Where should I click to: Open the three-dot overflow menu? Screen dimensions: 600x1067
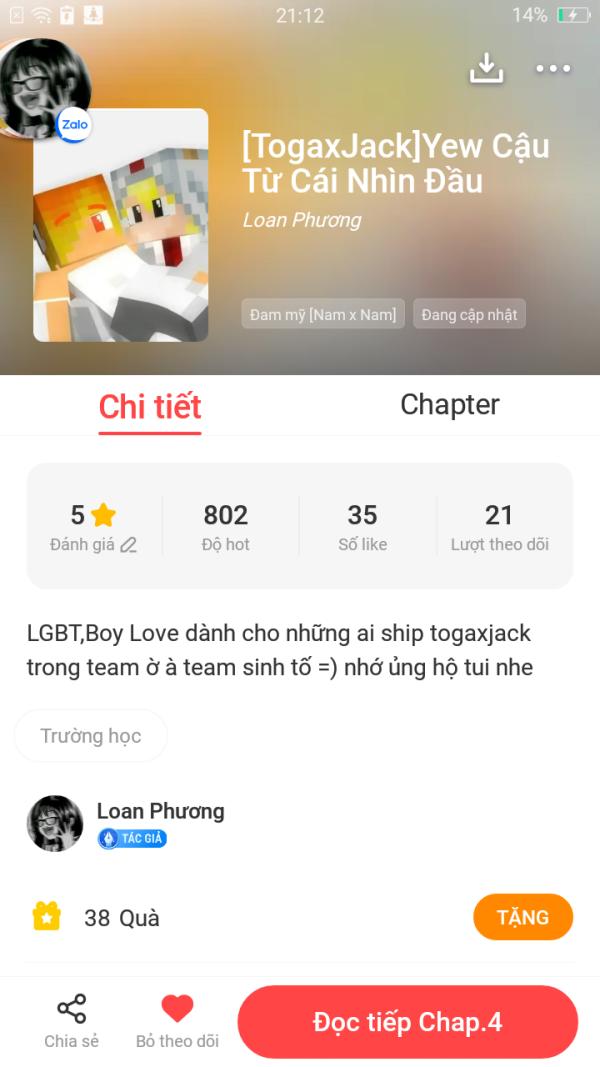pos(553,68)
